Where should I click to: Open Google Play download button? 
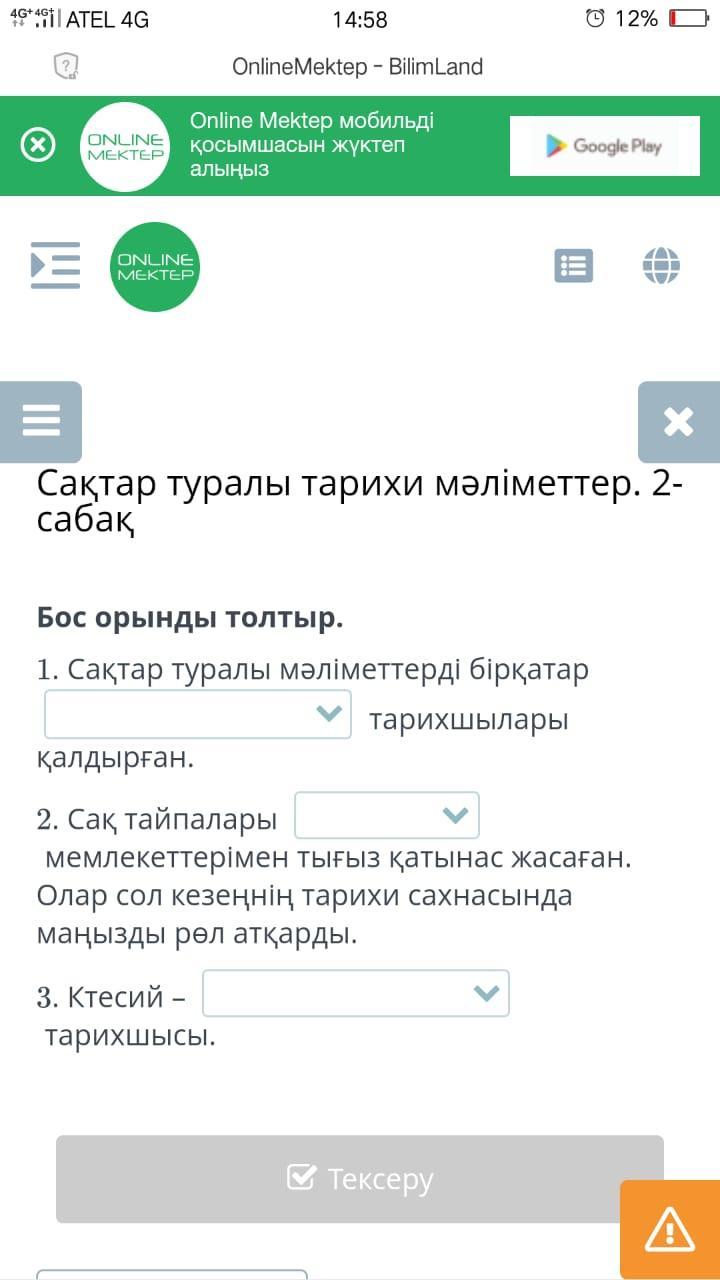coord(604,146)
